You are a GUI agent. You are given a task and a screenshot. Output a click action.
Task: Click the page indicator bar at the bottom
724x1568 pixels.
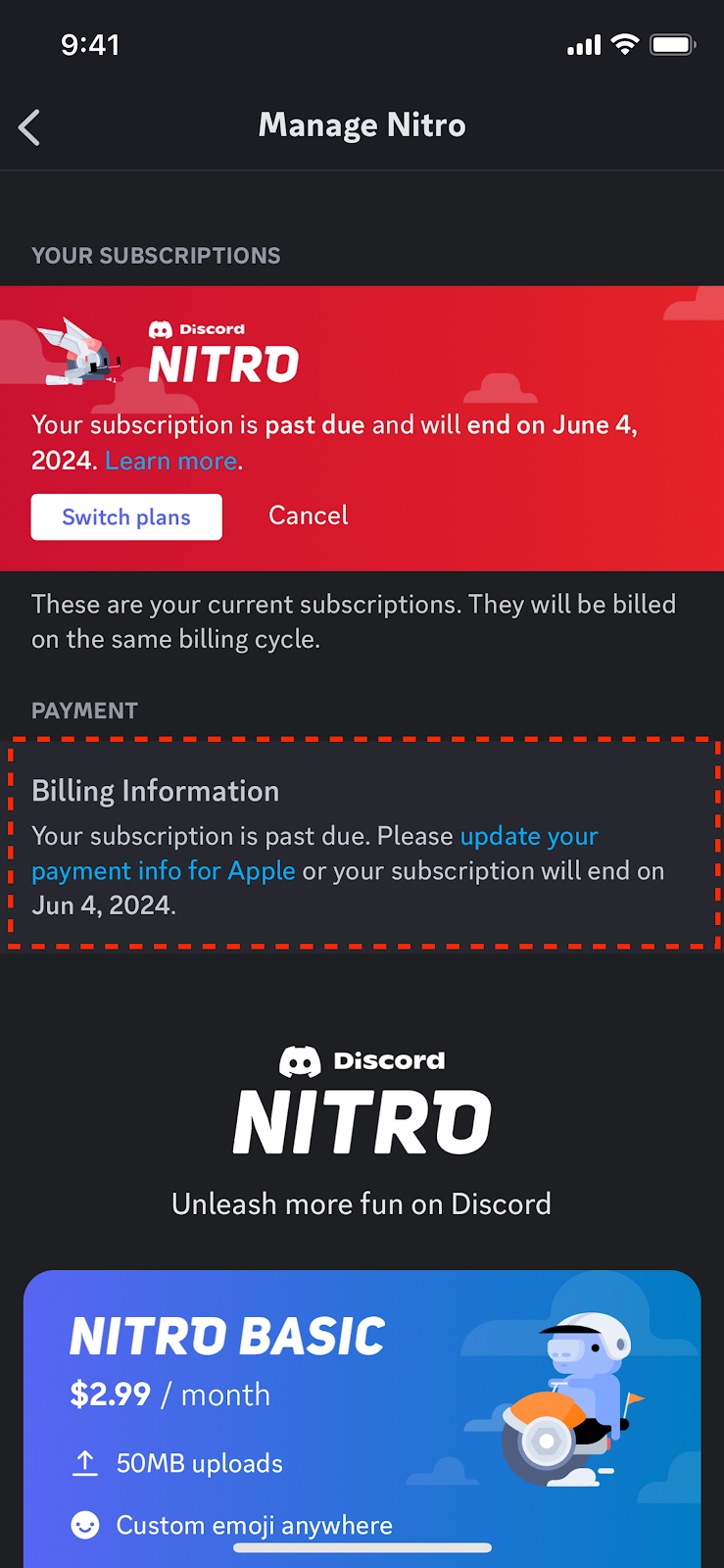click(x=362, y=1548)
